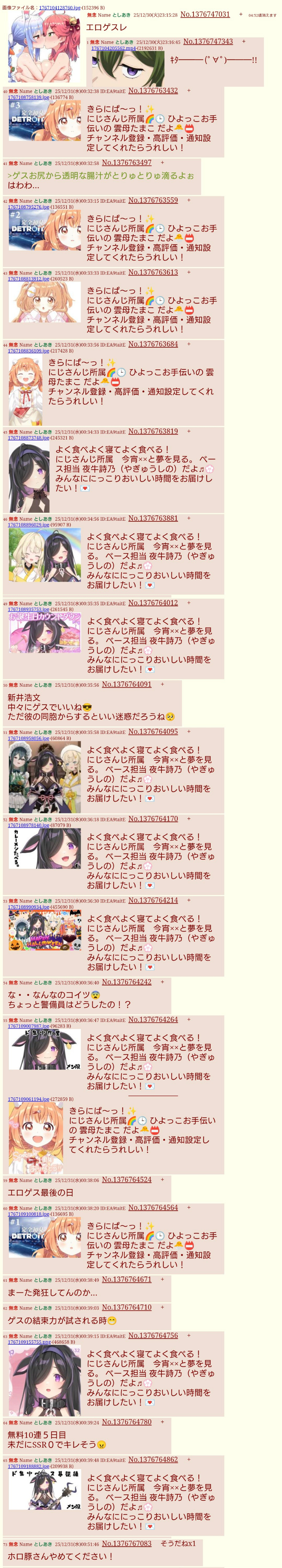Viewport: 282px width, 1568px height.
Task: Tap post number No.1376747031
Action: pyautogui.click(x=205, y=14)
